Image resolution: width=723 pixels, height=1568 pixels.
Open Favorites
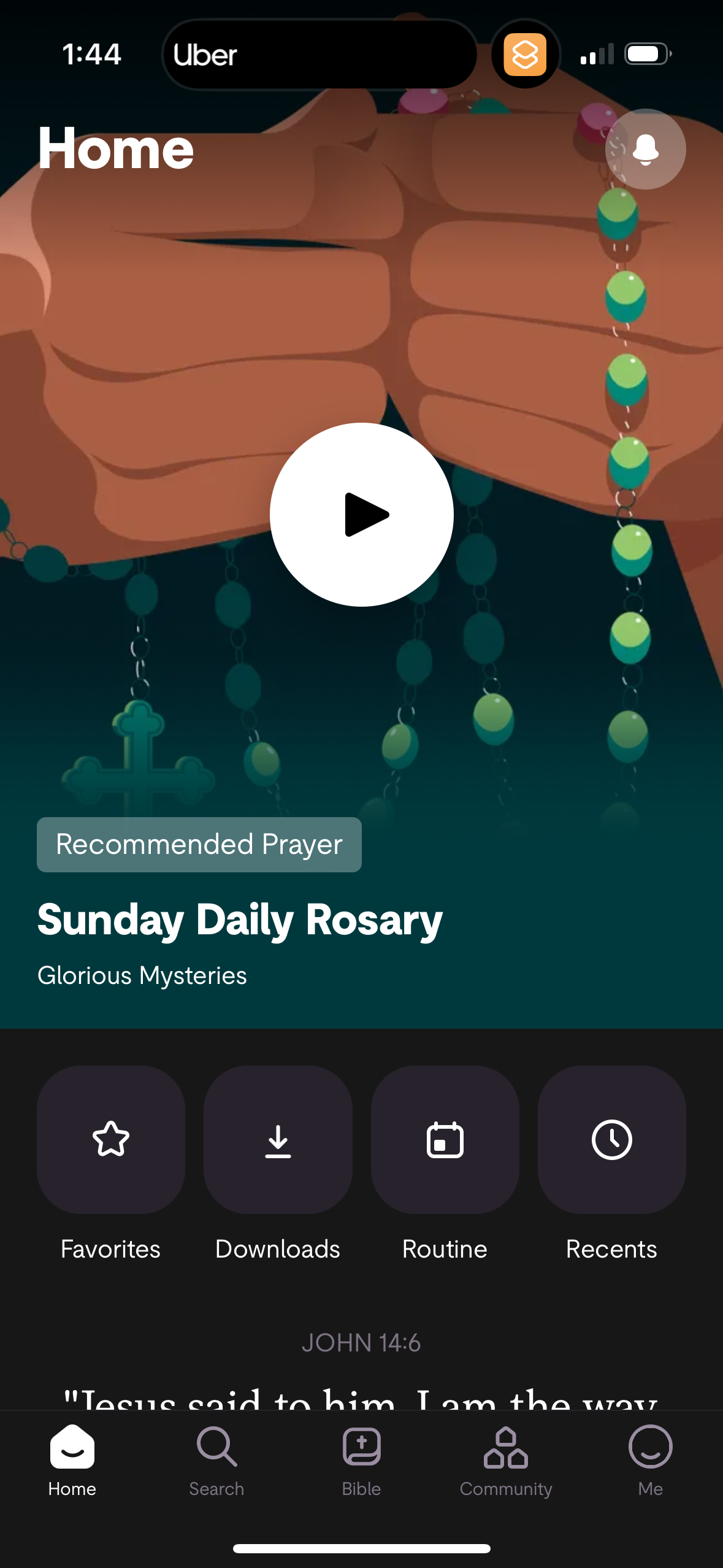(x=111, y=1140)
